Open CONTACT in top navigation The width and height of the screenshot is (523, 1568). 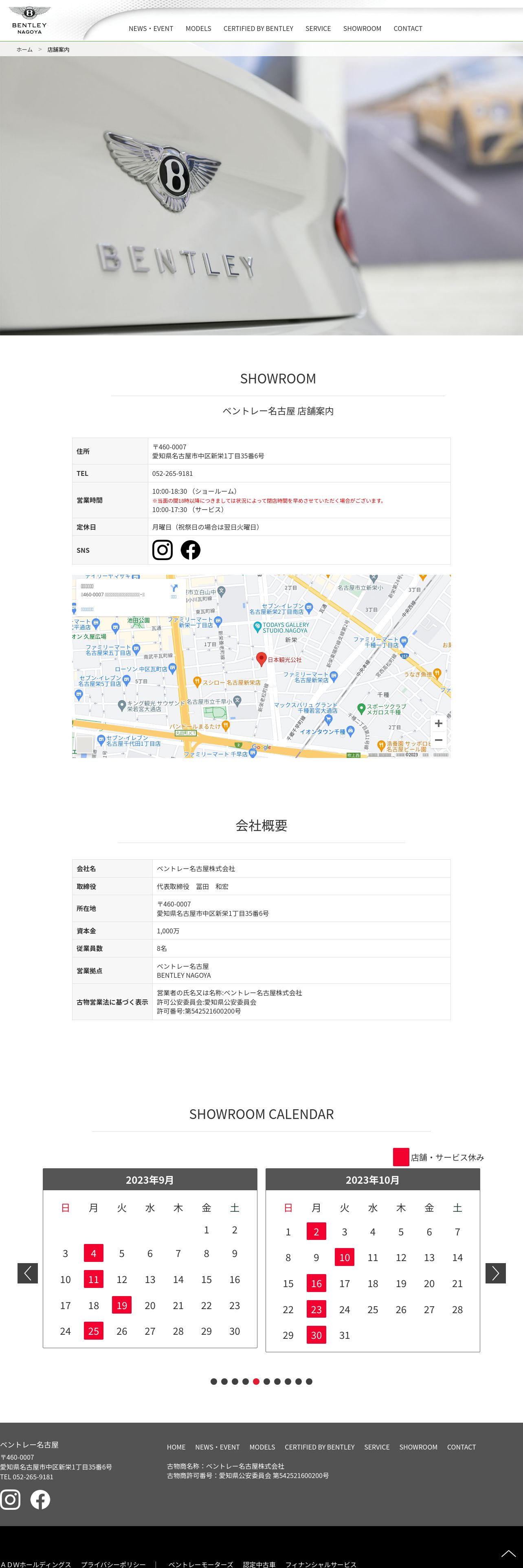407,28
